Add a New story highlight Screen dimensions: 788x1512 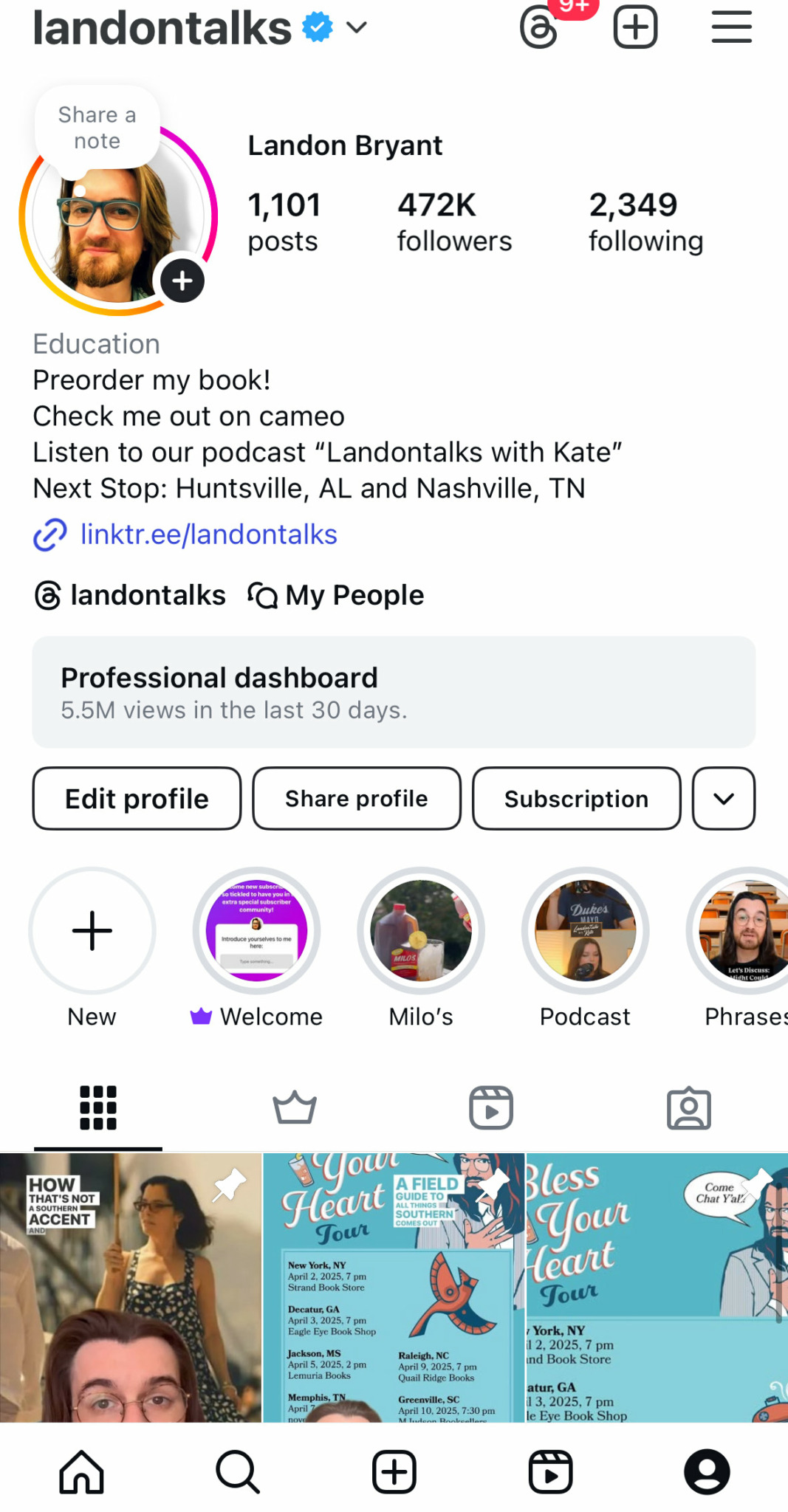click(x=92, y=931)
